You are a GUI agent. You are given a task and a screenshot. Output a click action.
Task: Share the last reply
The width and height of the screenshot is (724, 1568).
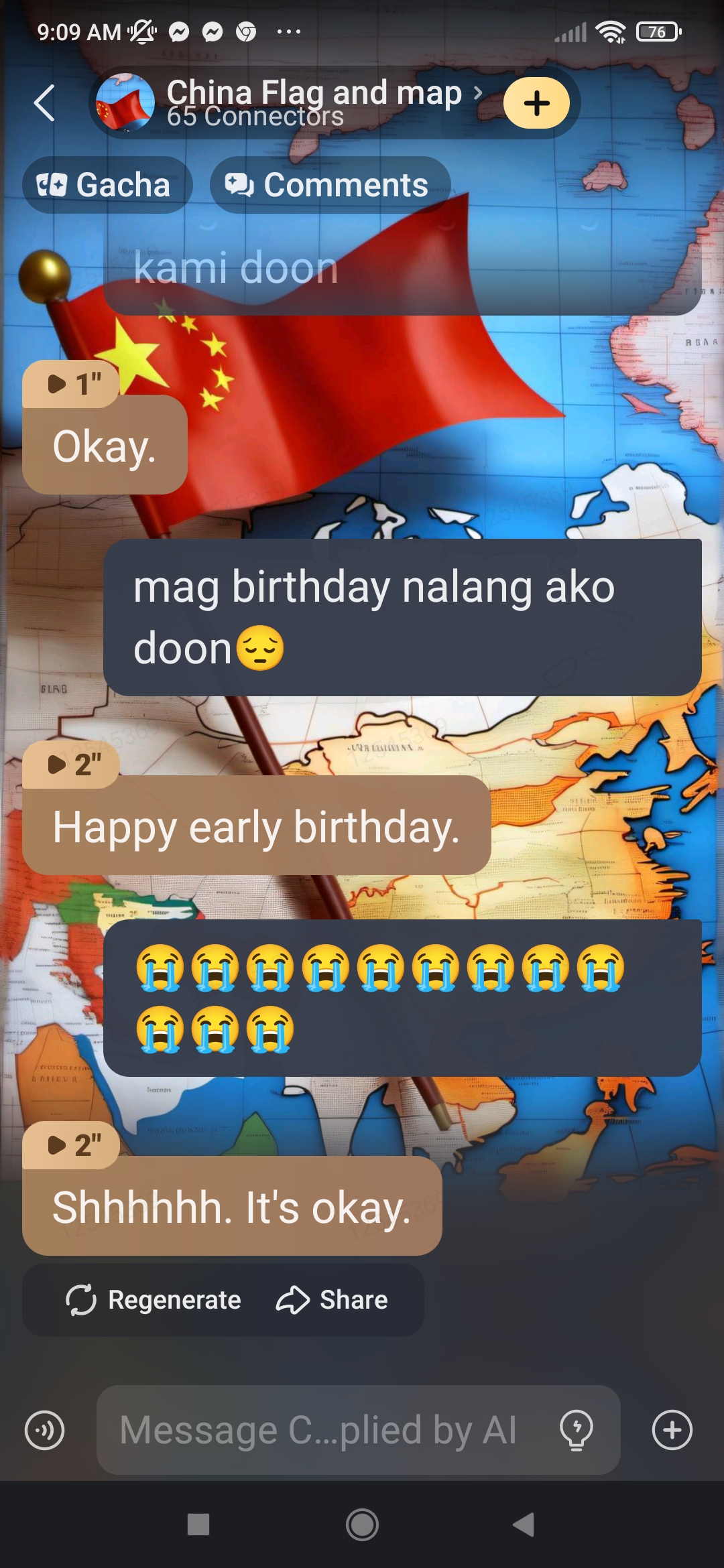click(x=333, y=1300)
